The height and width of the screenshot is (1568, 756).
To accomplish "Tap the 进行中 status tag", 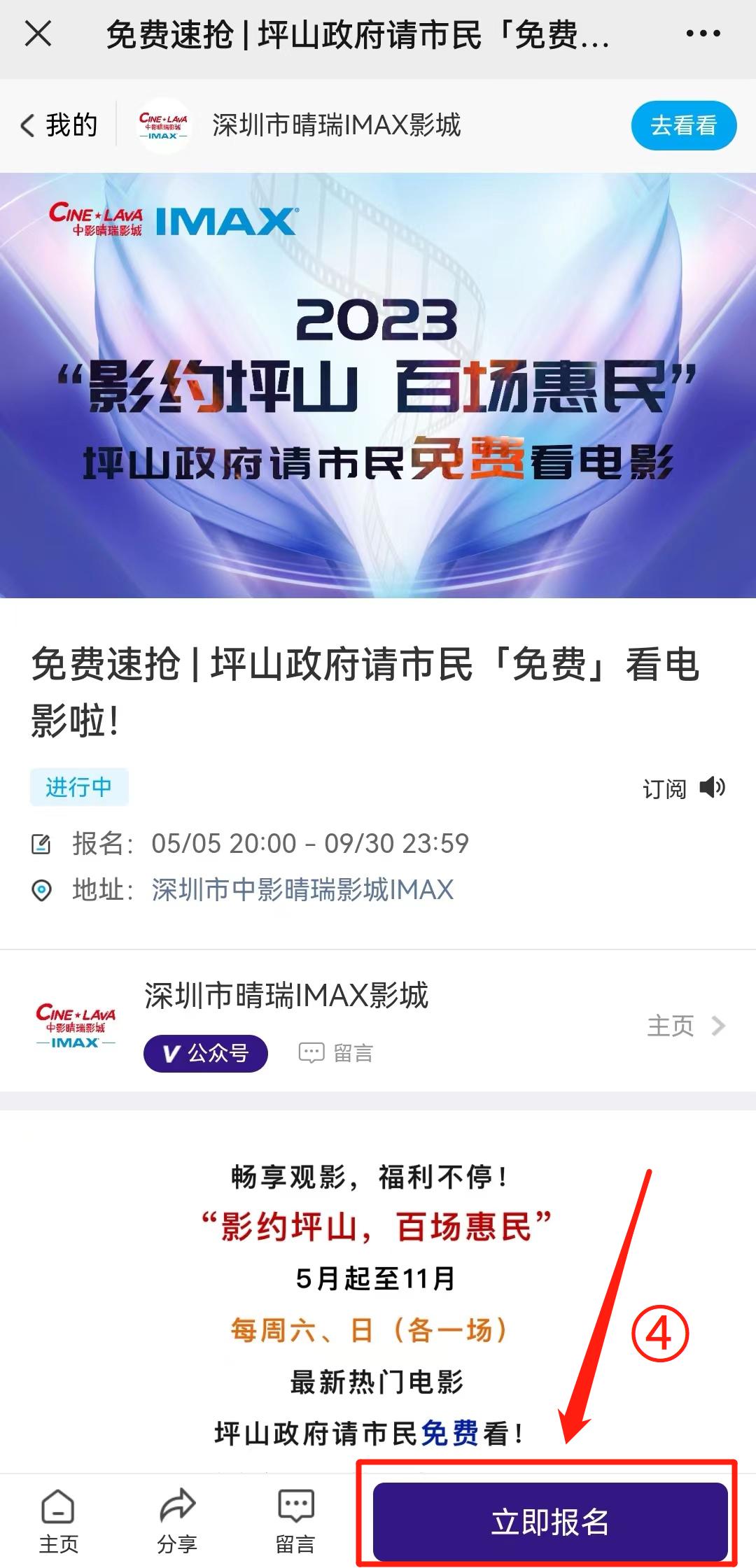I will tap(80, 786).
